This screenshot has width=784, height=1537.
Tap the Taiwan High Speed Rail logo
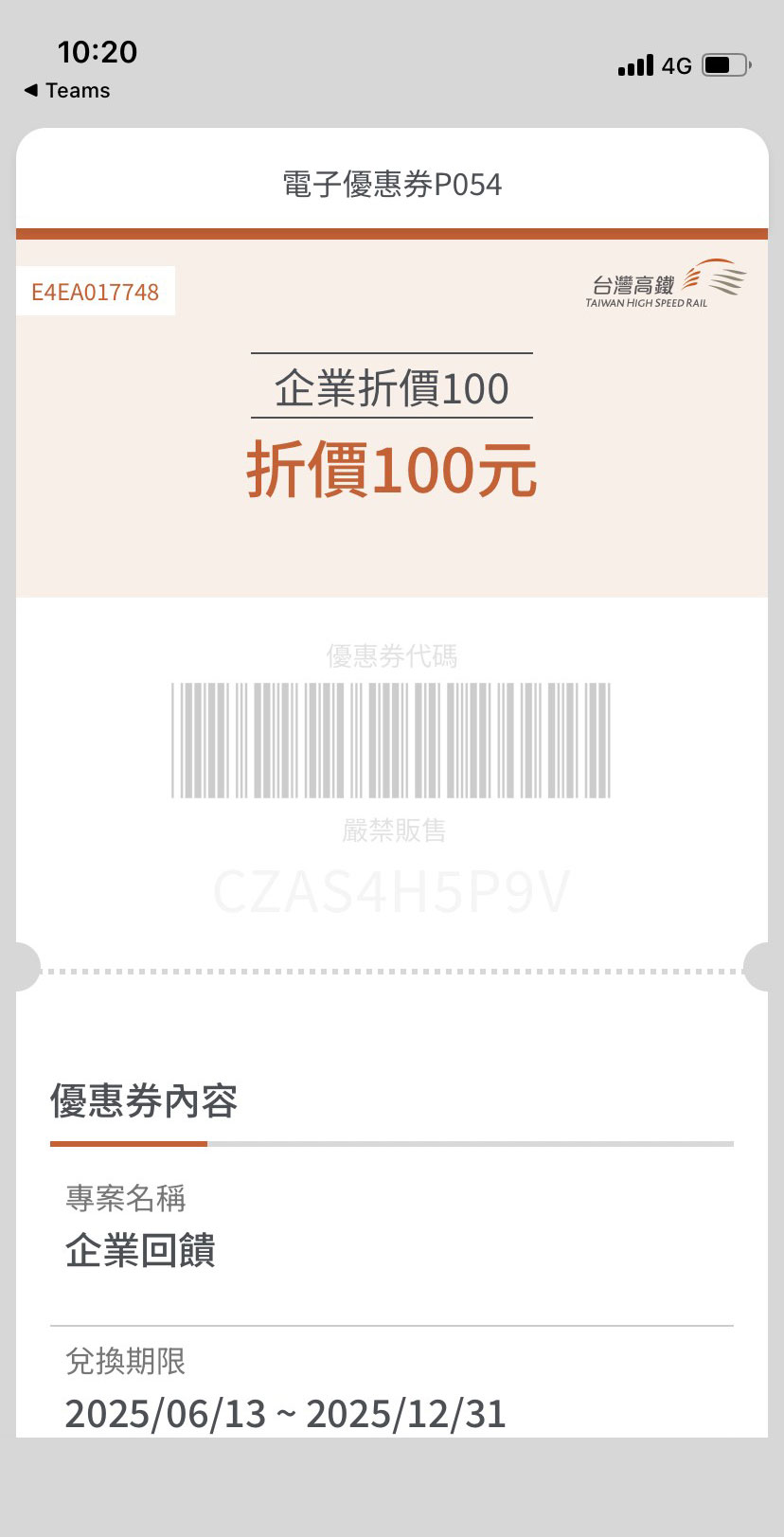(663, 284)
